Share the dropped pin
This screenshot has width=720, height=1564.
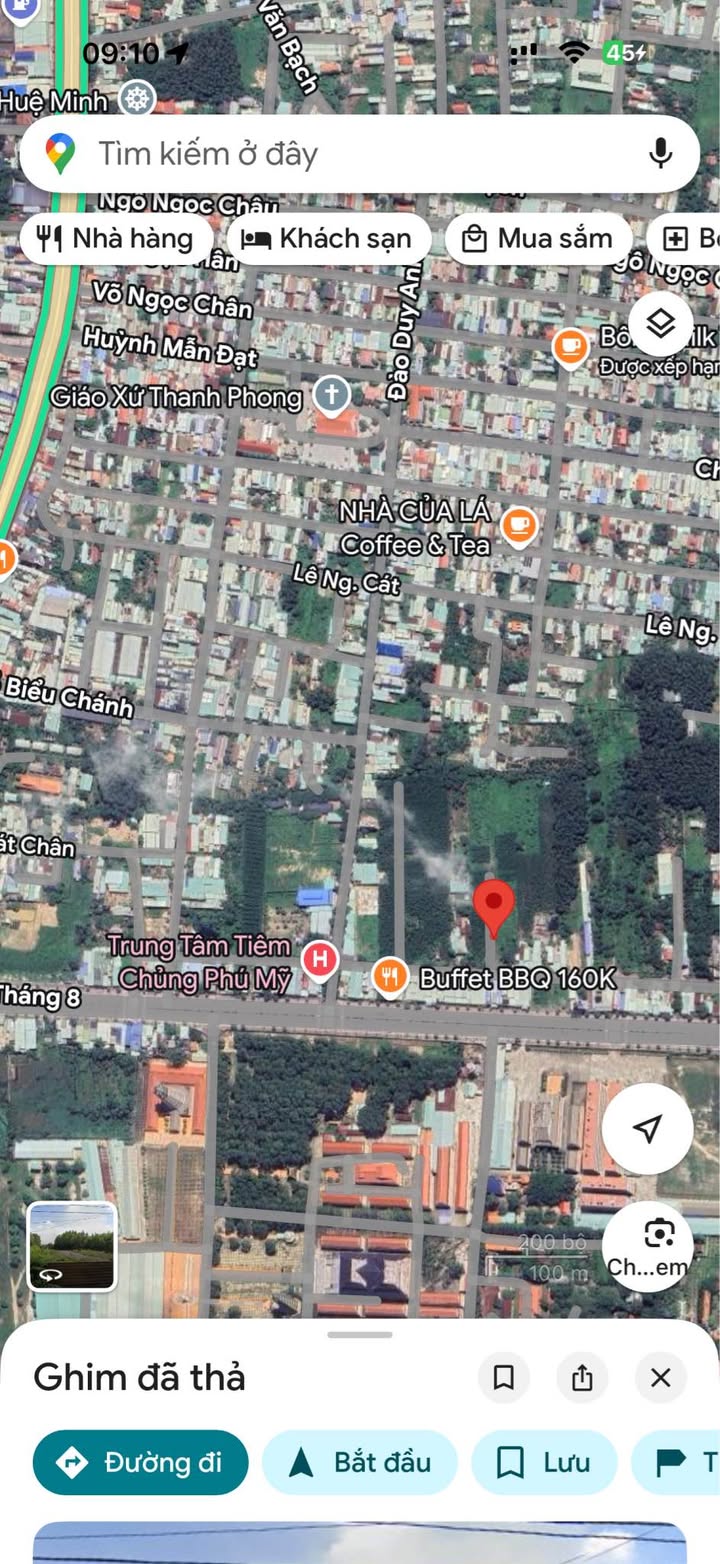tap(582, 1378)
